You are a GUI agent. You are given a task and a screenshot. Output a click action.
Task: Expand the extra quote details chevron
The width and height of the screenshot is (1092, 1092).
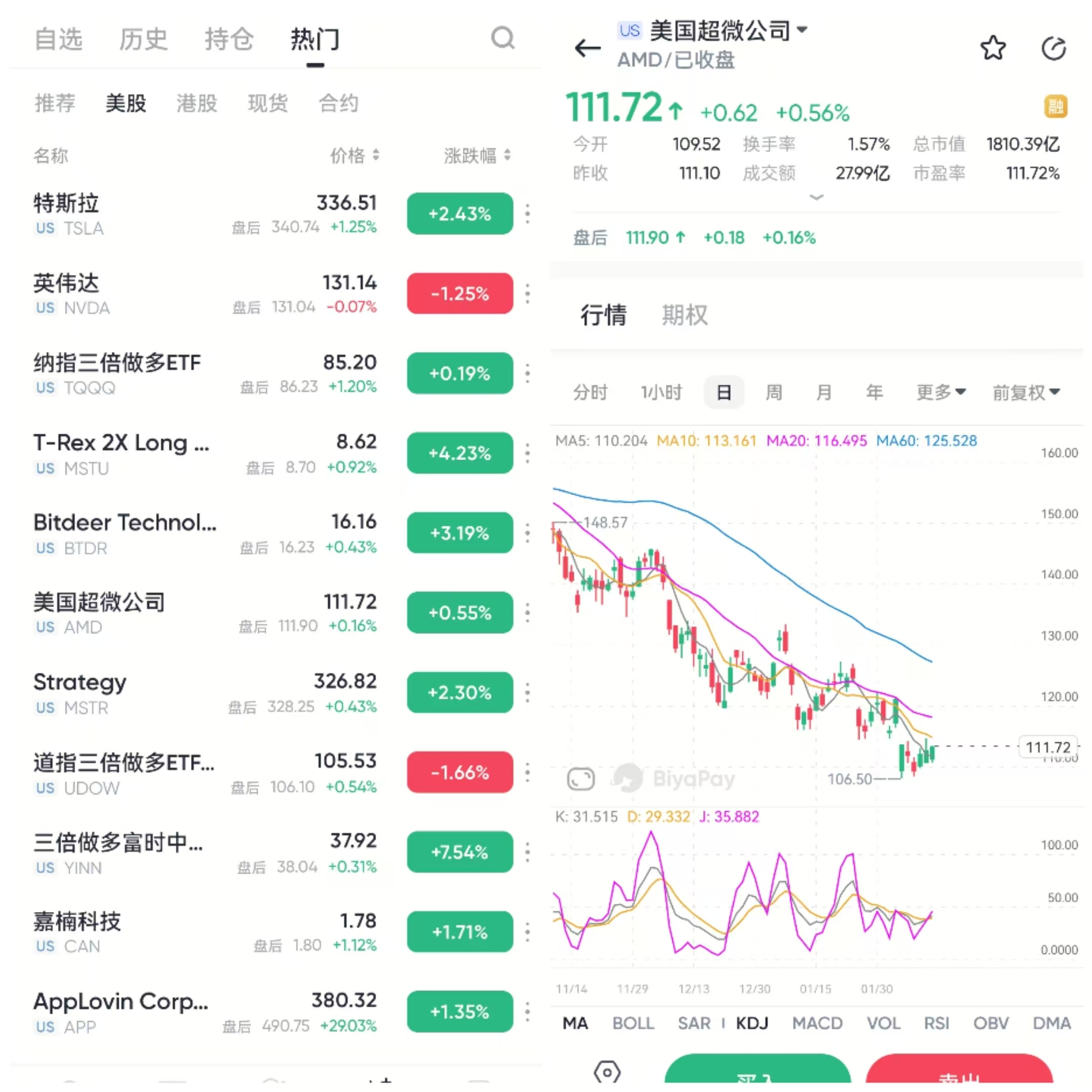(816, 197)
